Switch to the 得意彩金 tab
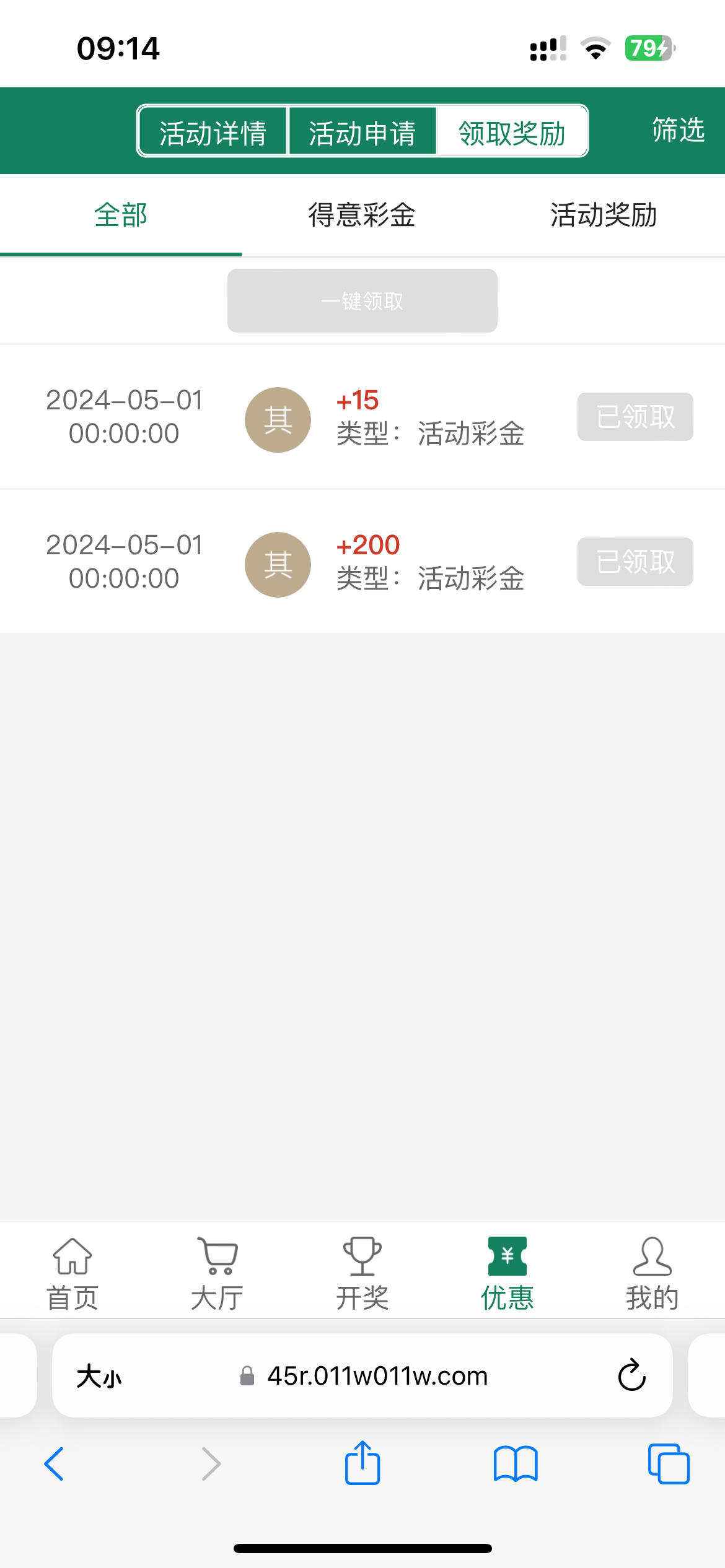 [x=362, y=216]
